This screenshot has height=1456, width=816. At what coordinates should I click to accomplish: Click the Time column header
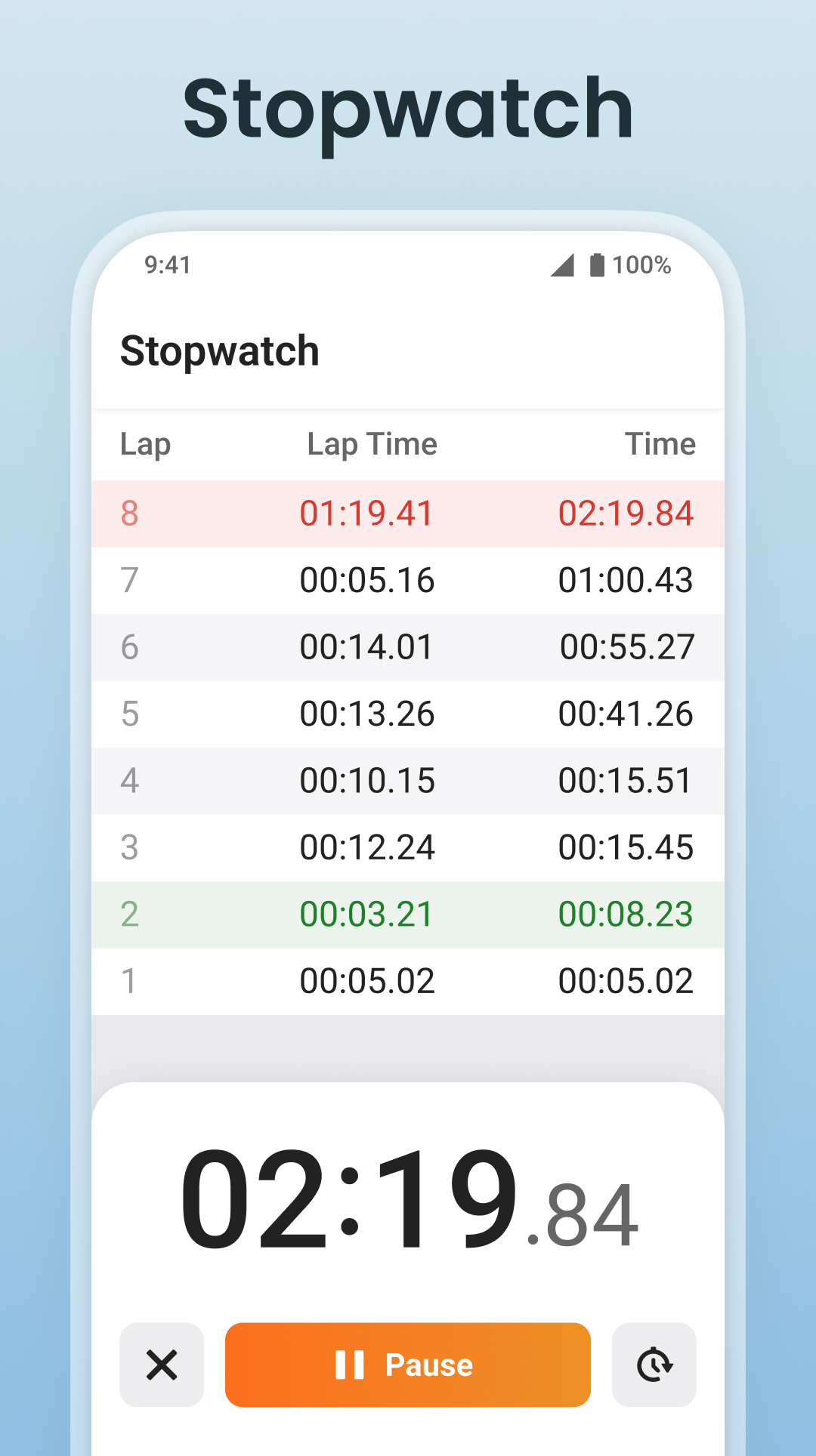pyautogui.click(x=660, y=444)
